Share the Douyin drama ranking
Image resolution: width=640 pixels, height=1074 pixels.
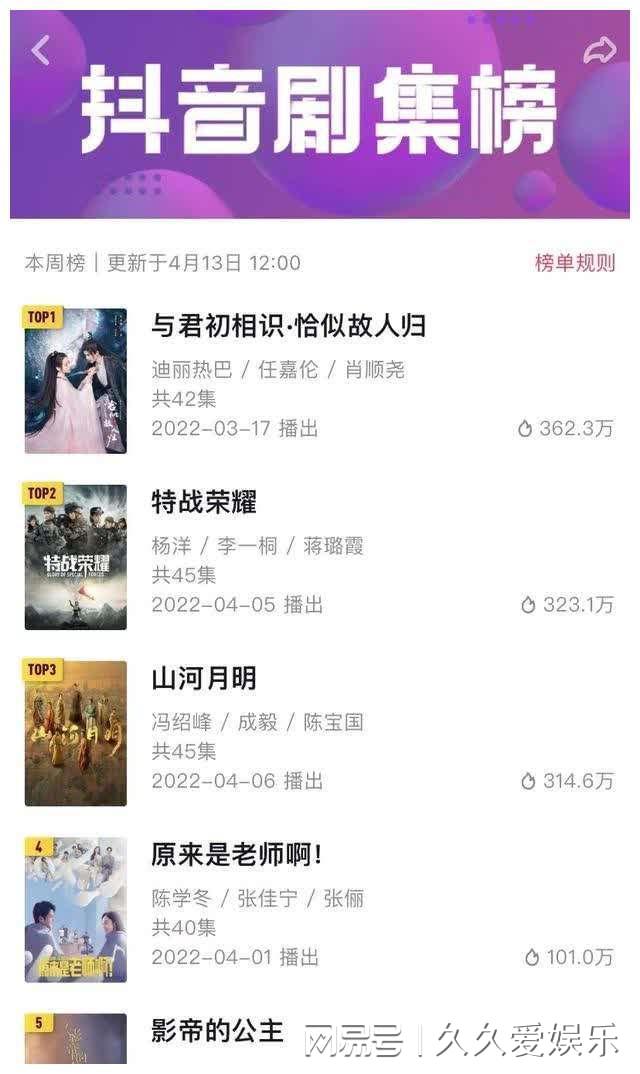pos(599,50)
